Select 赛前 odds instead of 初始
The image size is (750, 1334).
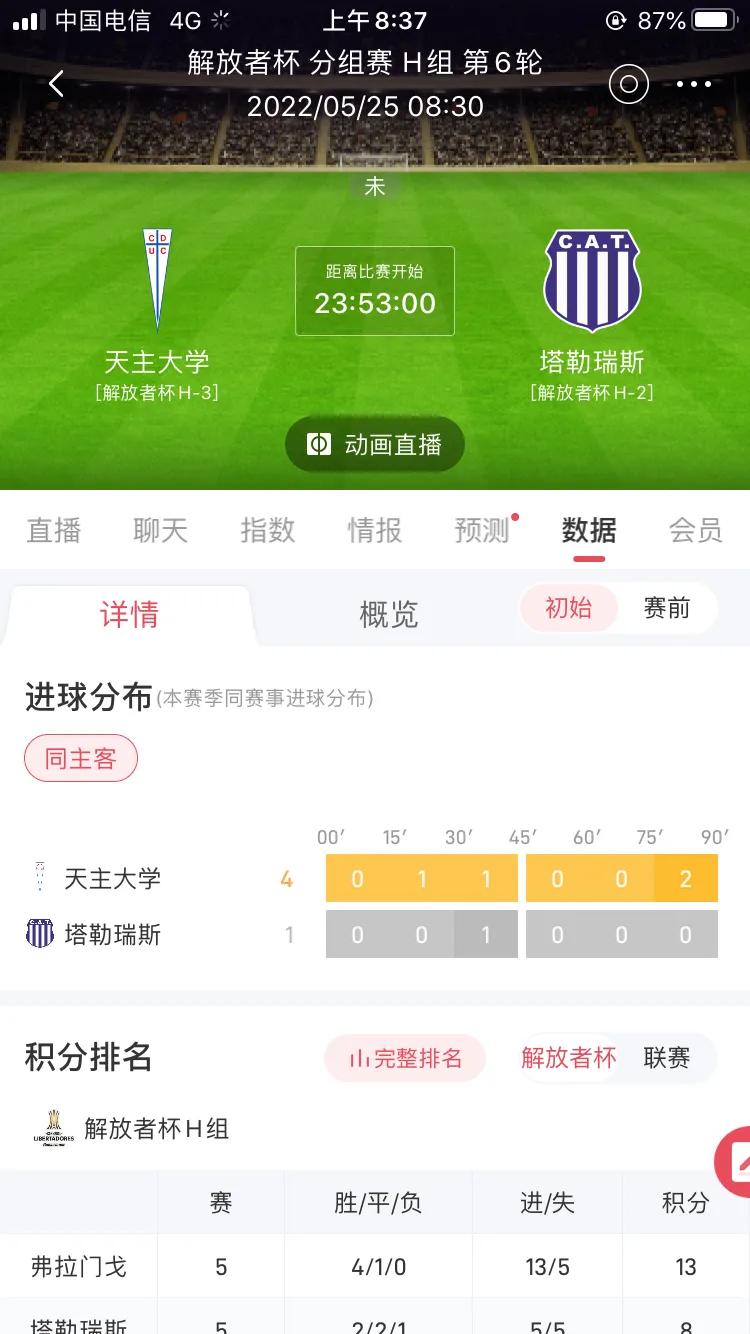668,608
